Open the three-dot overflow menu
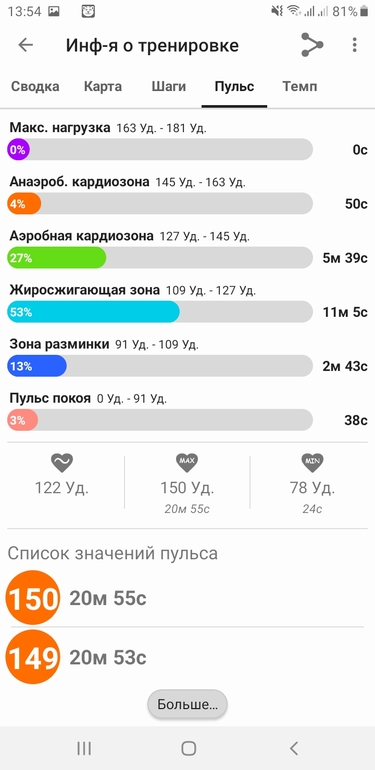This screenshot has height=770, width=375. (x=354, y=45)
